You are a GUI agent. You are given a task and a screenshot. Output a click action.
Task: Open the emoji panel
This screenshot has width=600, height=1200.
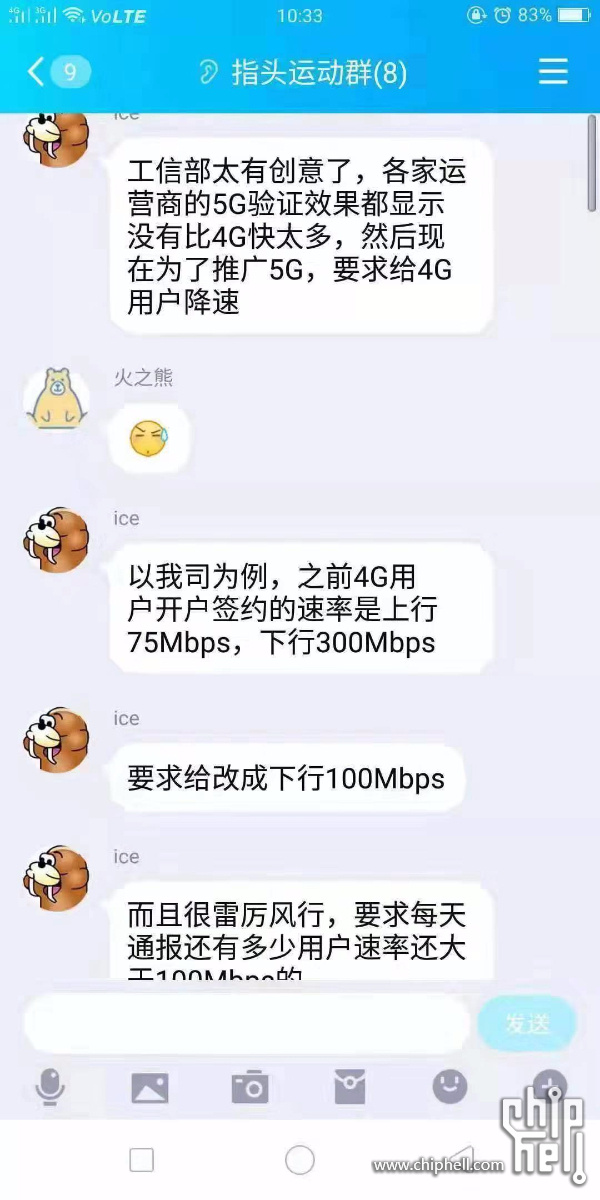(450, 1086)
